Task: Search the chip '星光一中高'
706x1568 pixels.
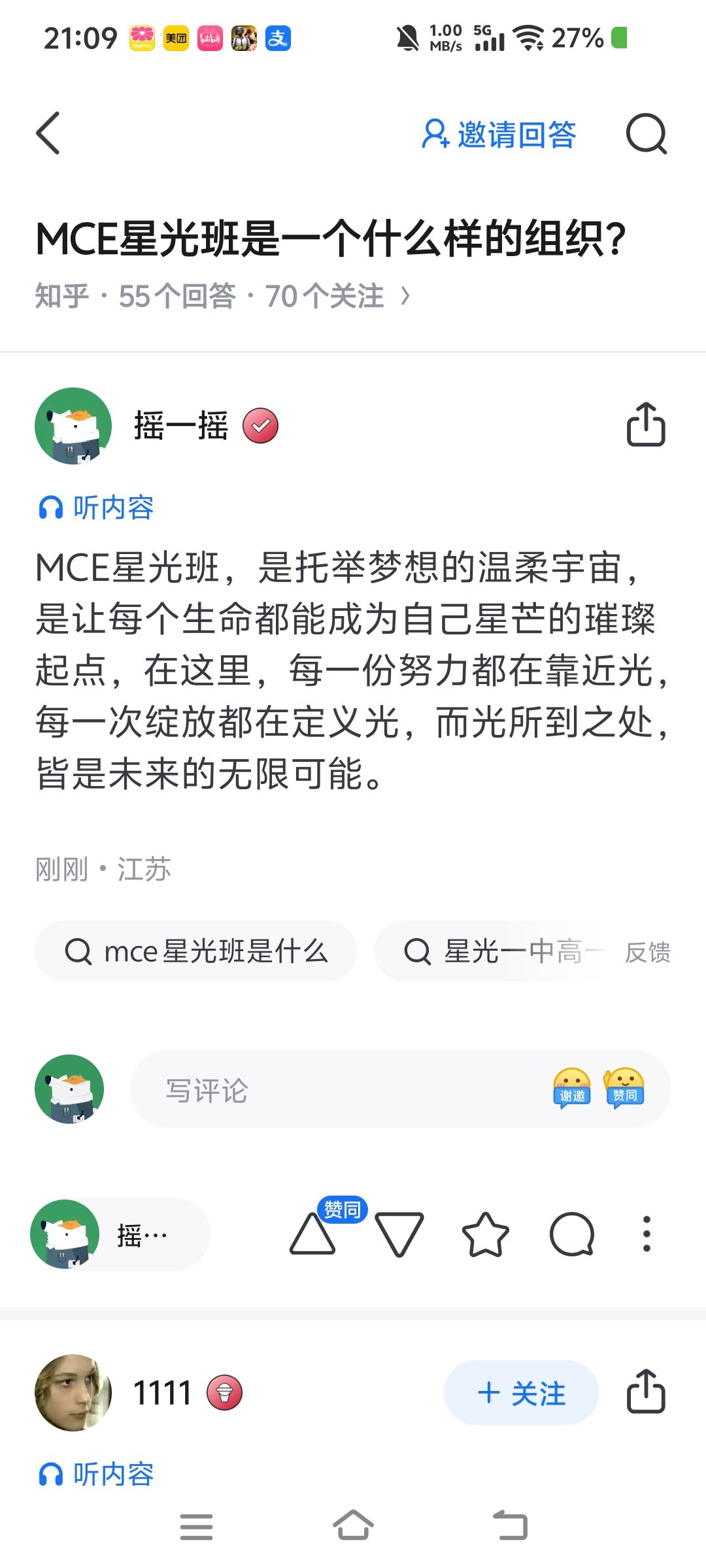Action: point(490,951)
